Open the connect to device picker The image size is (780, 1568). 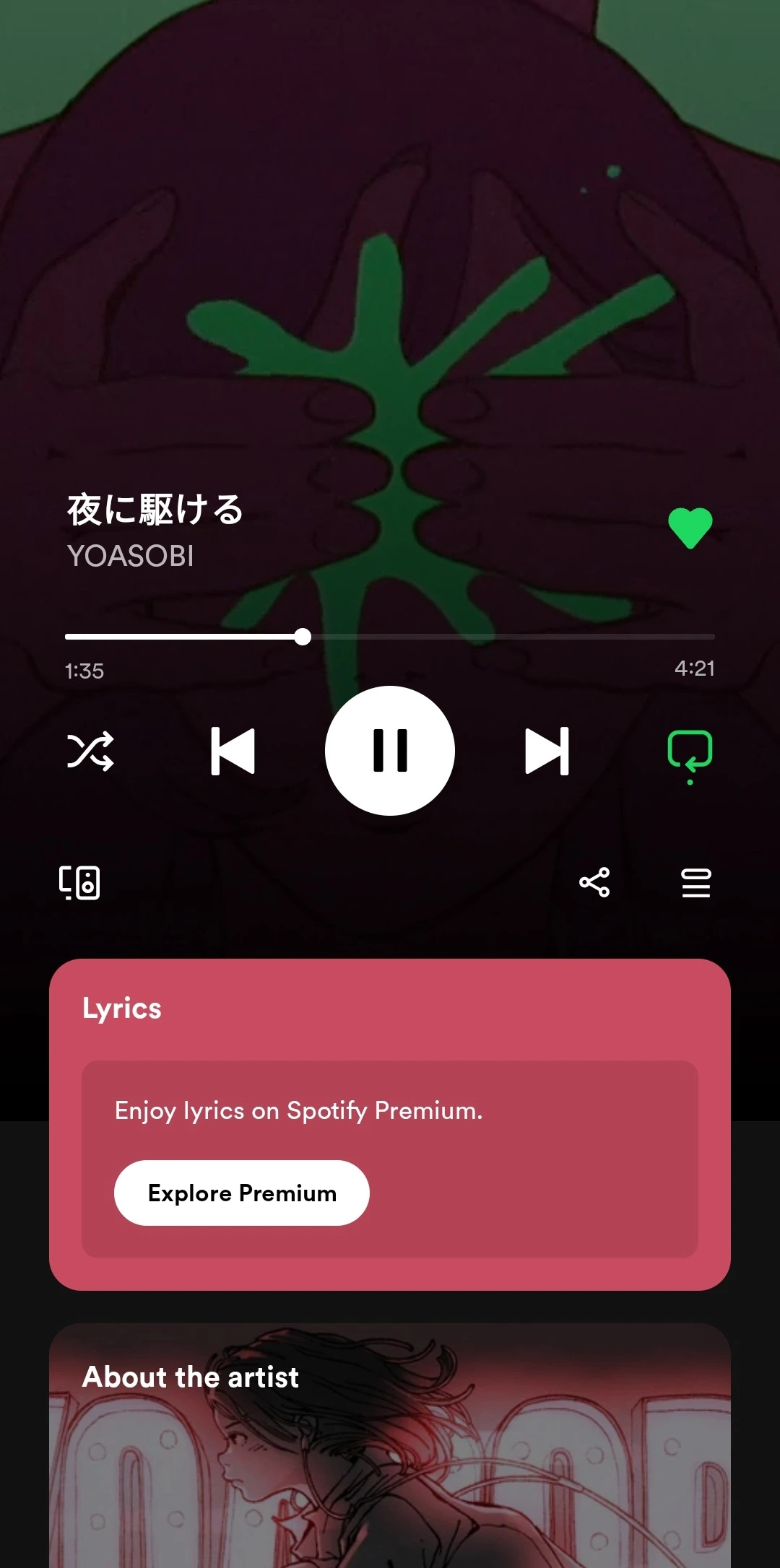coord(79,882)
